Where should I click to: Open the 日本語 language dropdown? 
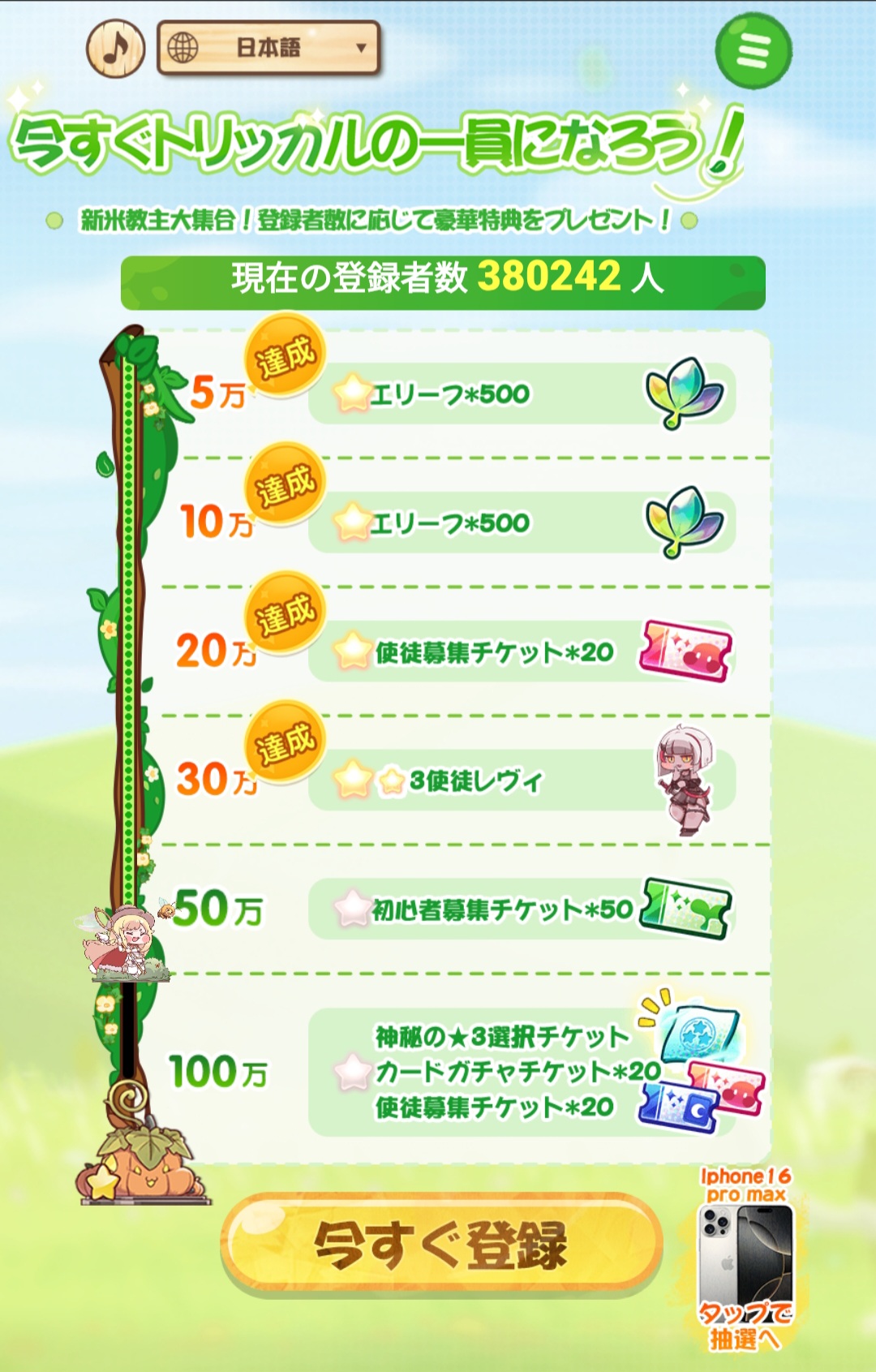pyautogui.click(x=268, y=48)
